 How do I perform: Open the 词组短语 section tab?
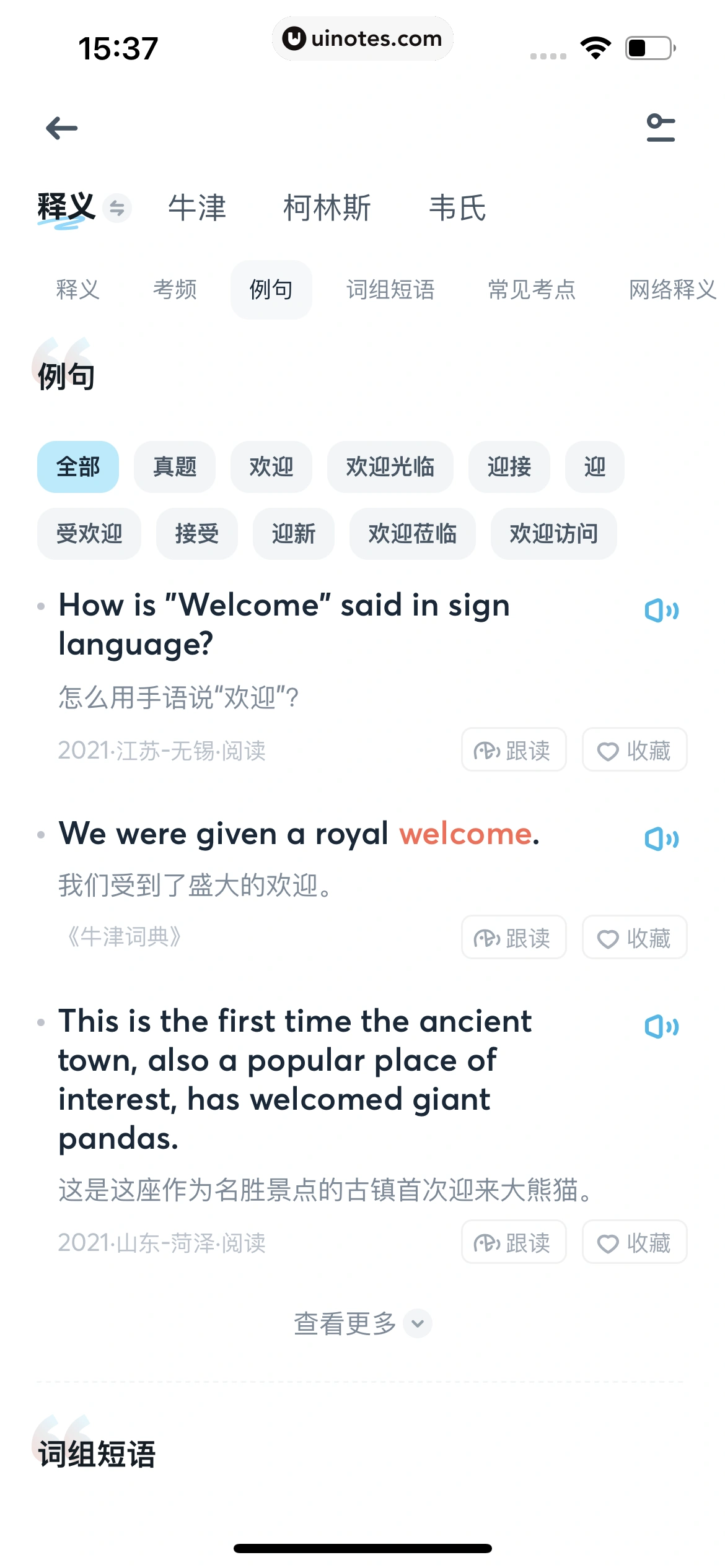click(392, 289)
